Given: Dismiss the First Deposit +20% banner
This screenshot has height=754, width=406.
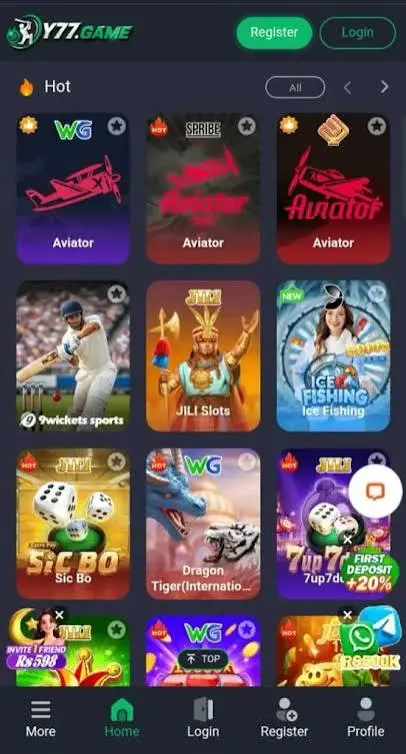Looking at the screenshot, I should tap(348, 540).
